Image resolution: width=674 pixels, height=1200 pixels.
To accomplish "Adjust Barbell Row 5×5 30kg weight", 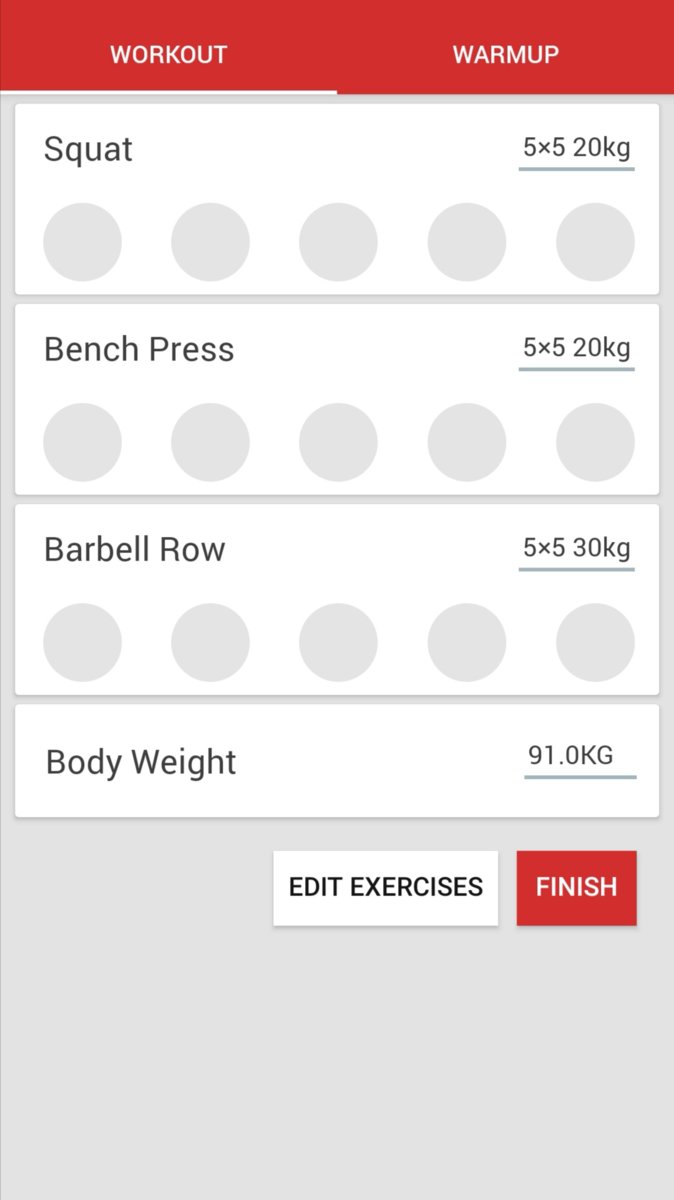I will point(576,549).
